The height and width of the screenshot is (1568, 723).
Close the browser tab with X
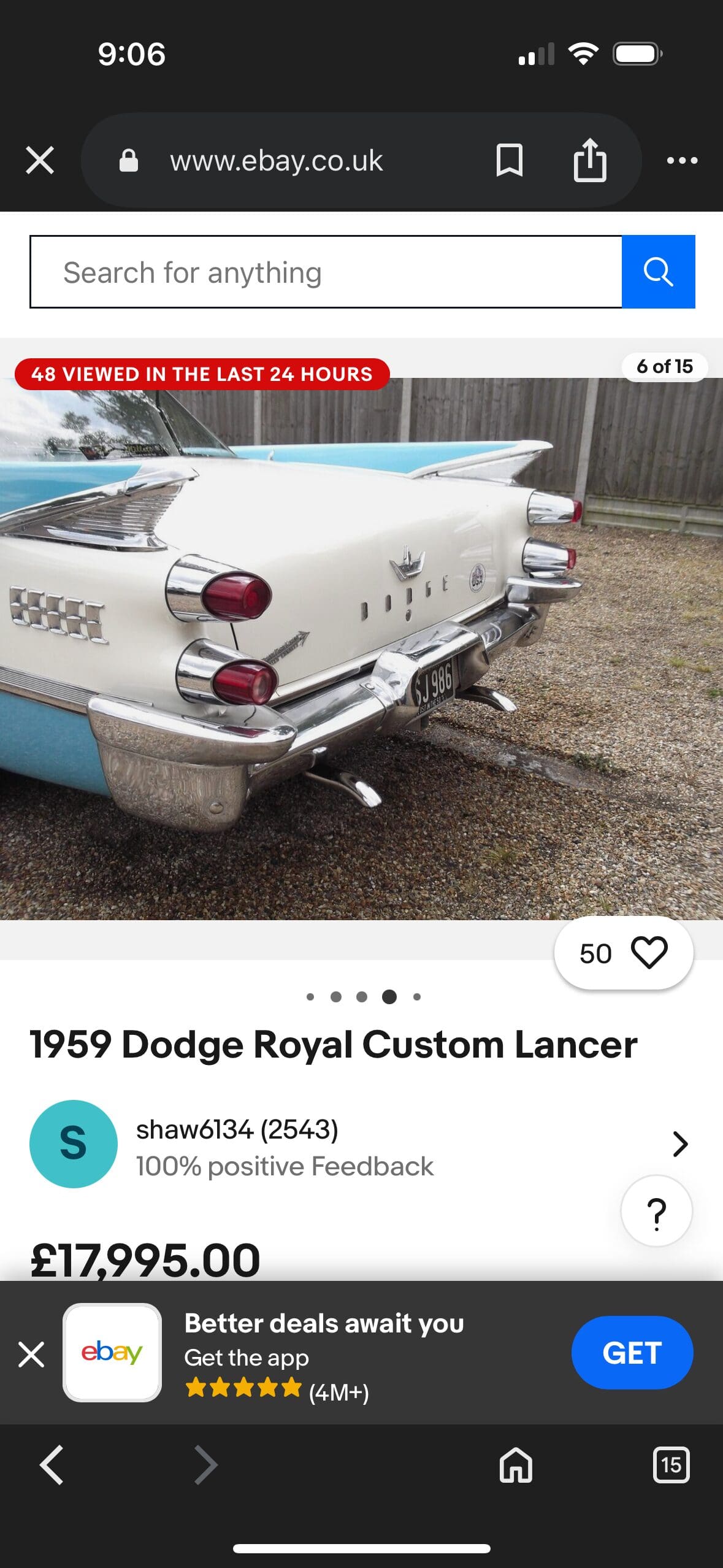point(40,160)
